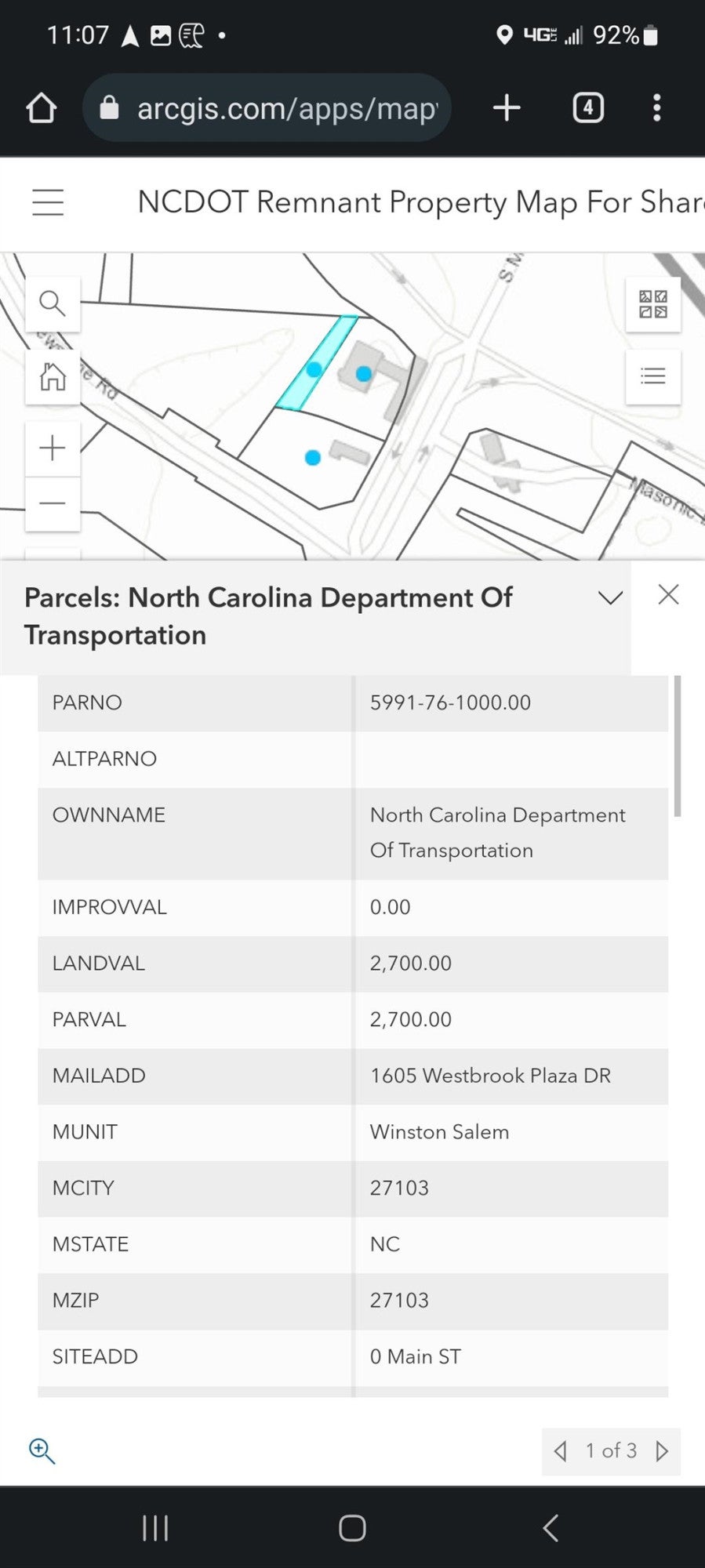Zoom in on the map
Viewport: 705px width, 1568px height.
tap(53, 448)
